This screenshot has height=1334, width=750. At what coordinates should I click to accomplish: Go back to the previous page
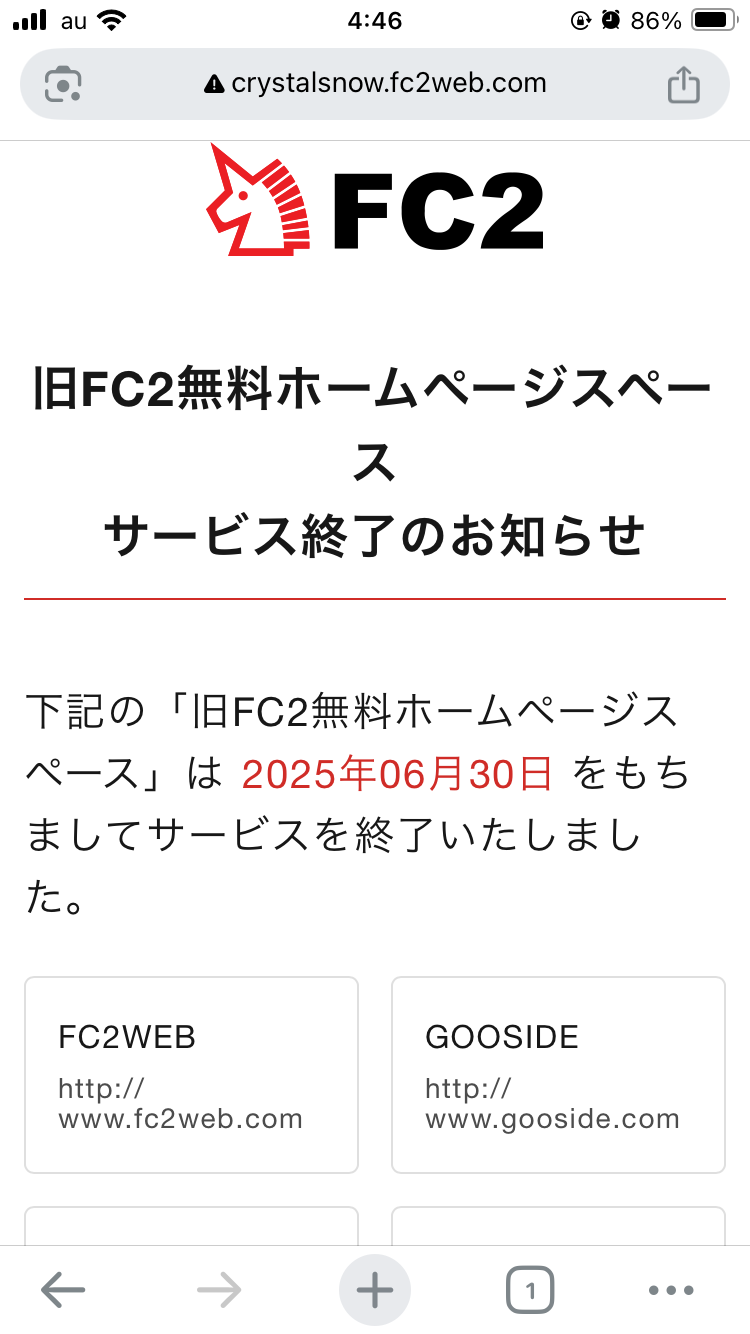click(x=63, y=1290)
